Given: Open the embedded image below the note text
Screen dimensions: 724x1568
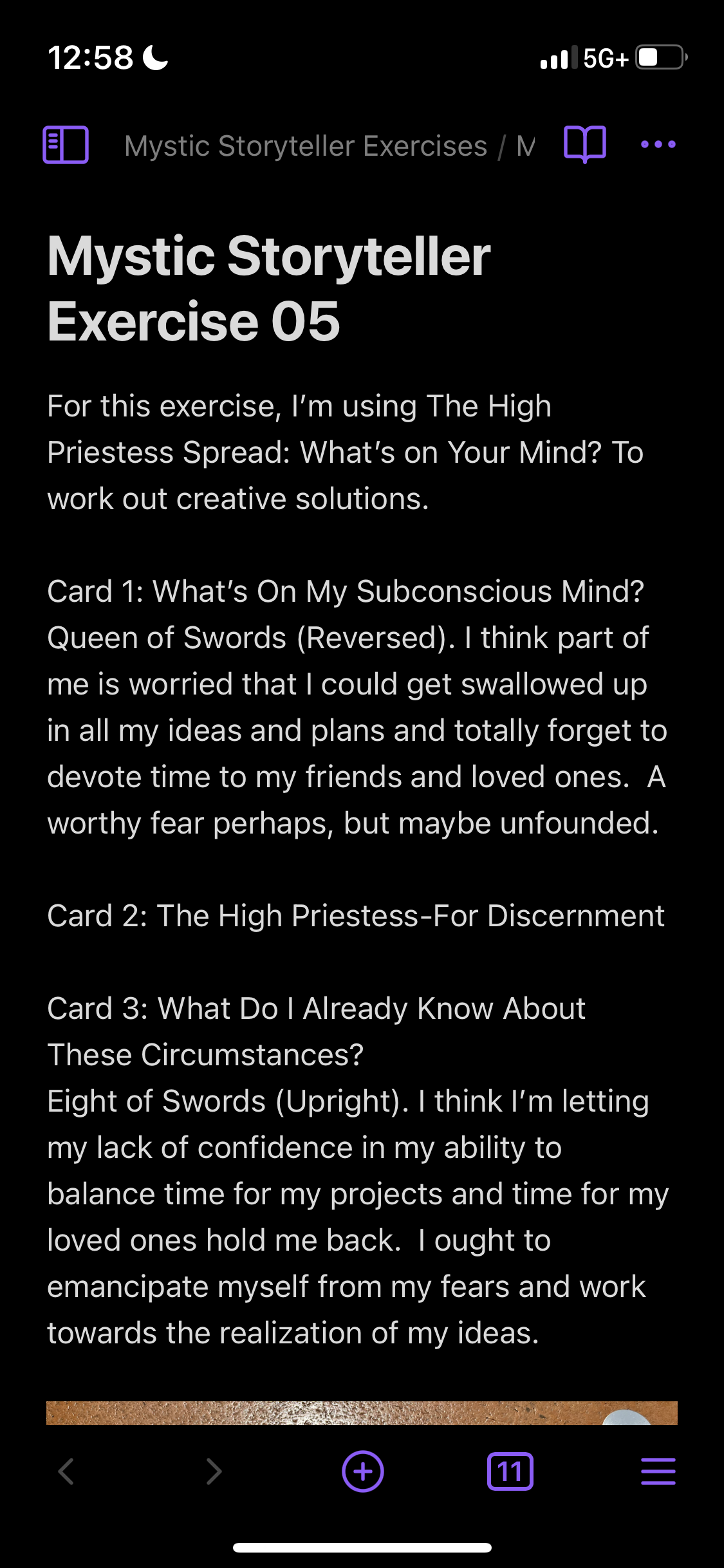Looking at the screenshot, I should pos(362,1413).
